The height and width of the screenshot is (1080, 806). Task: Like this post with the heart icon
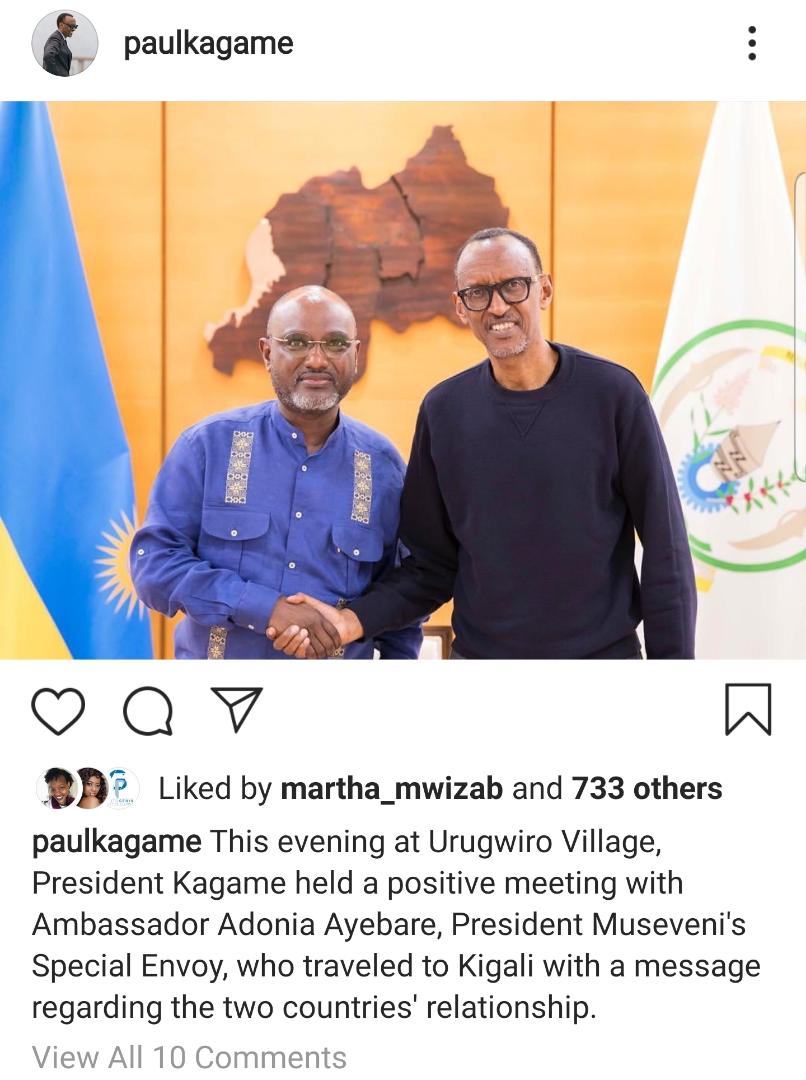point(58,710)
